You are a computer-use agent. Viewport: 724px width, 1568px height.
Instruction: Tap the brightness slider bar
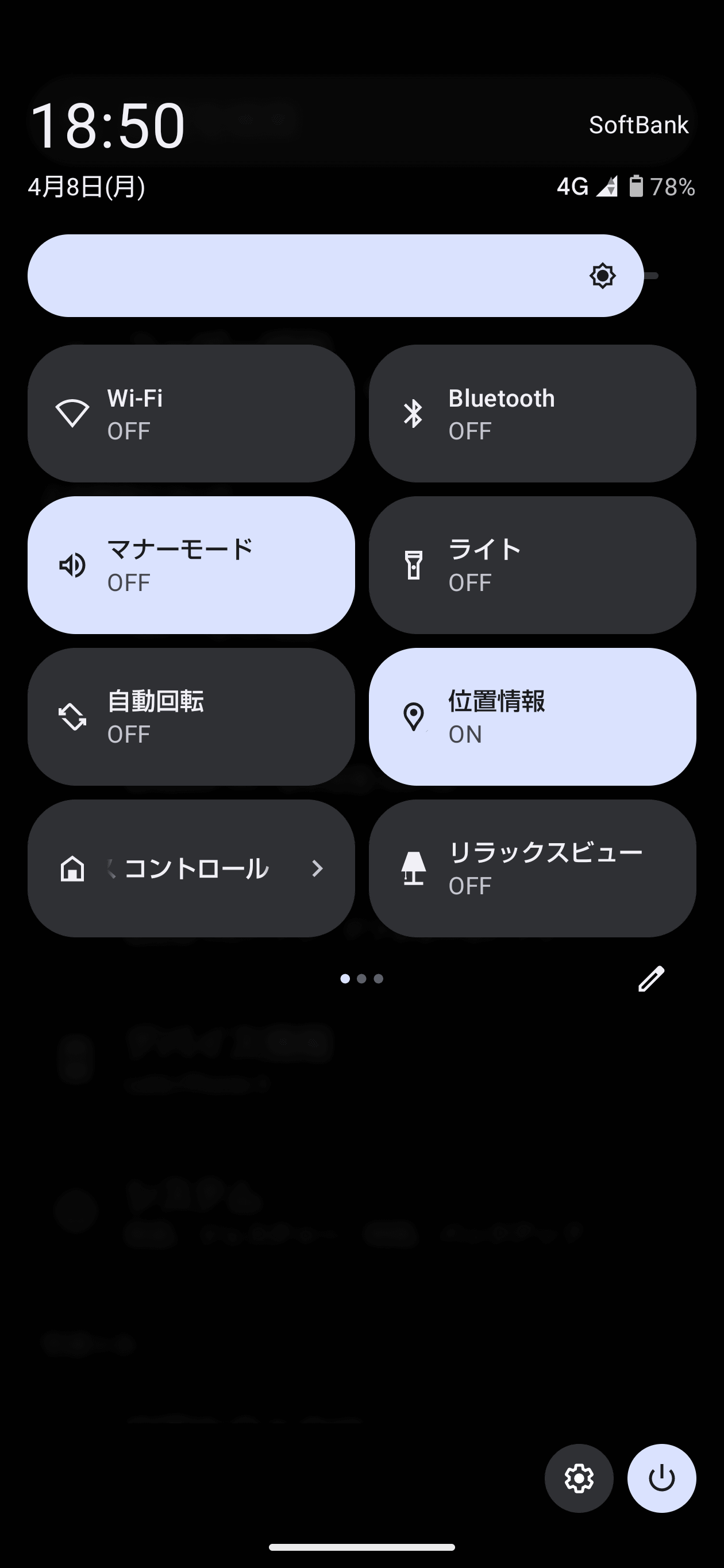(x=336, y=276)
